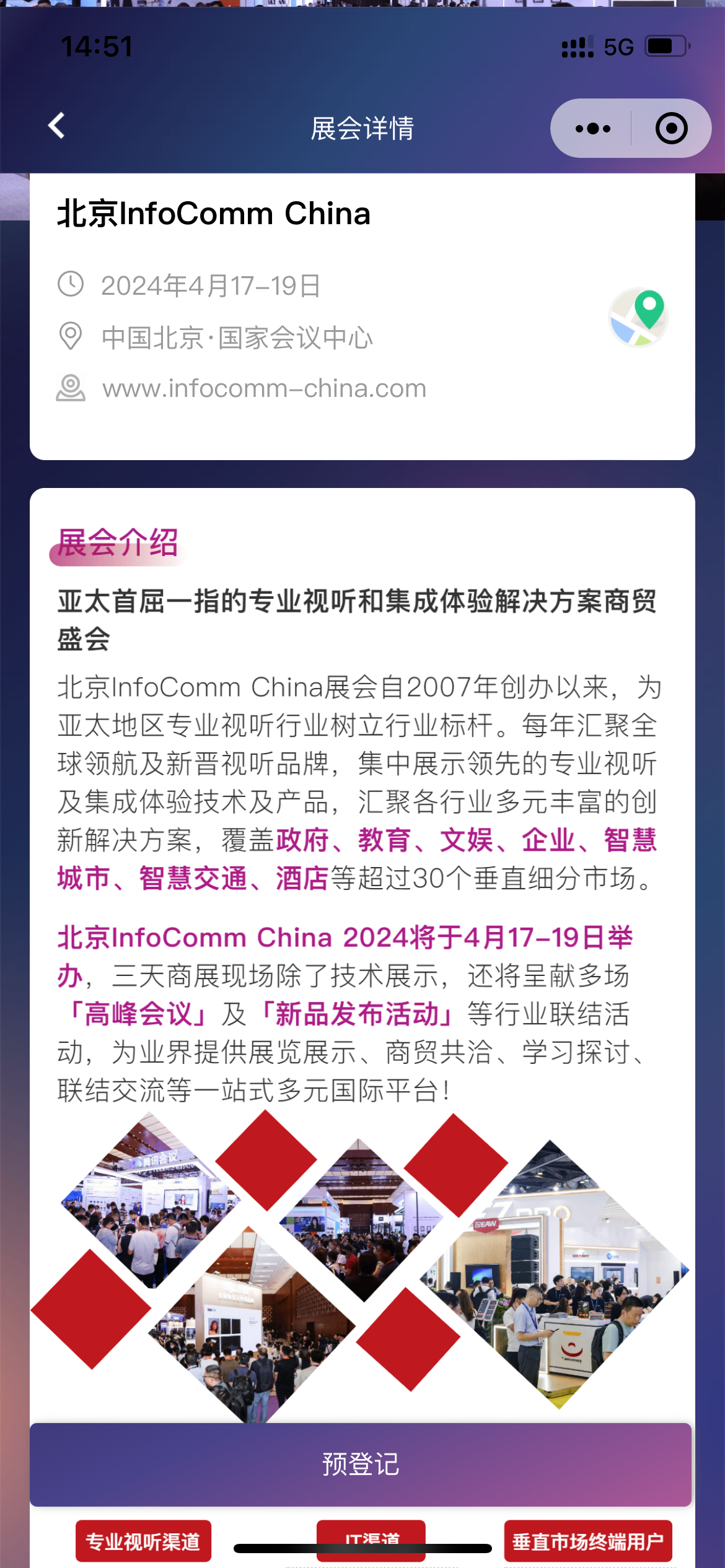This screenshot has width=725, height=1568.
Task: Go back from the 展会详情 page
Action: (x=57, y=126)
